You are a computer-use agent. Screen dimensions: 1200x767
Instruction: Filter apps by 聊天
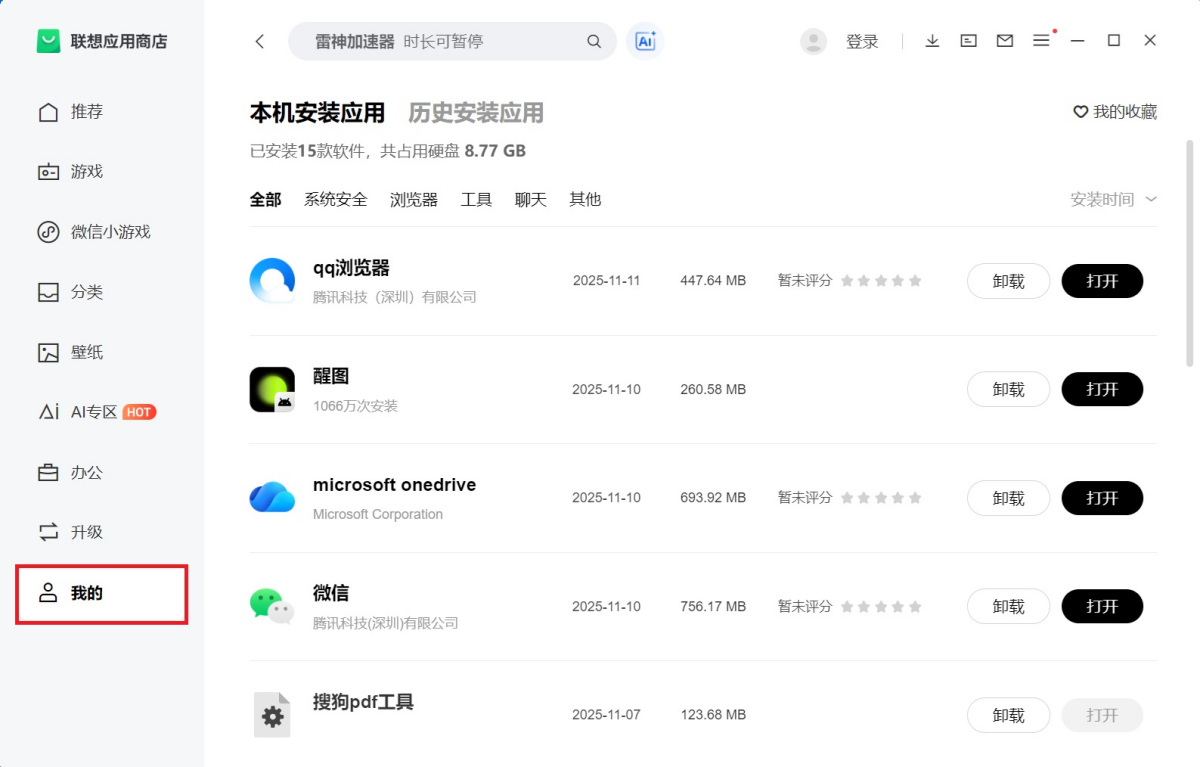click(531, 199)
